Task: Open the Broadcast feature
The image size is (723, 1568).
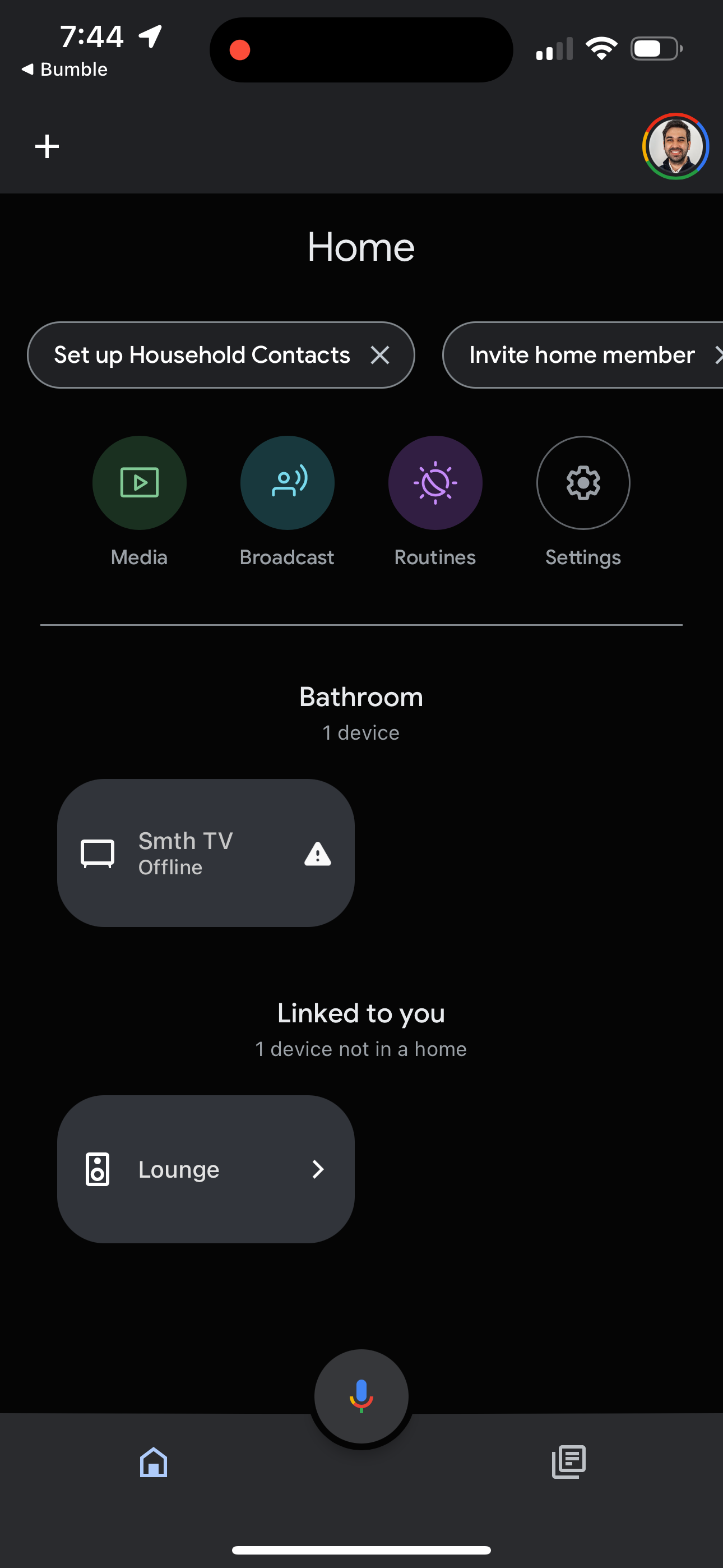Action: tap(286, 482)
